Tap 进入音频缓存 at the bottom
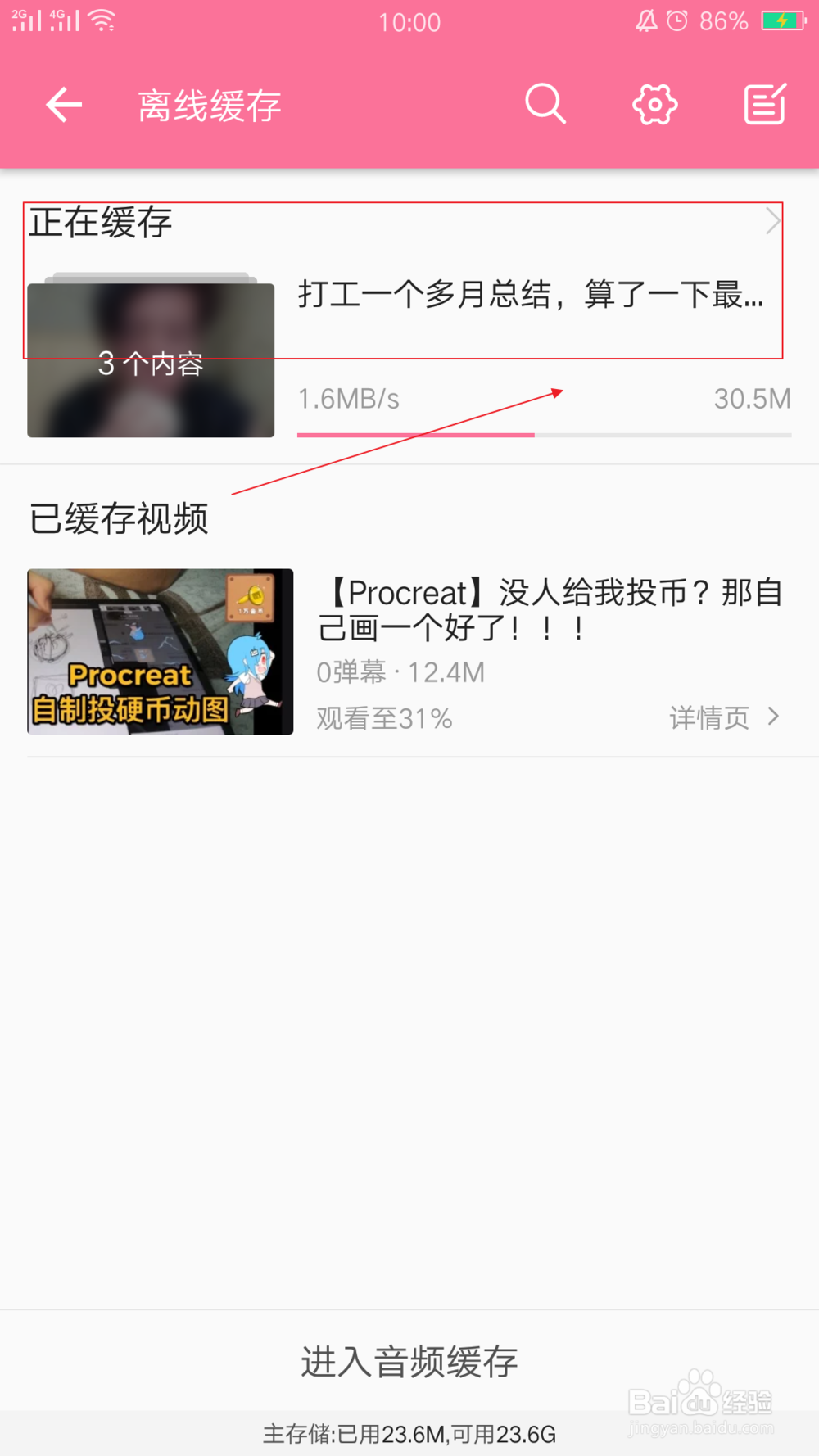 click(x=409, y=1360)
